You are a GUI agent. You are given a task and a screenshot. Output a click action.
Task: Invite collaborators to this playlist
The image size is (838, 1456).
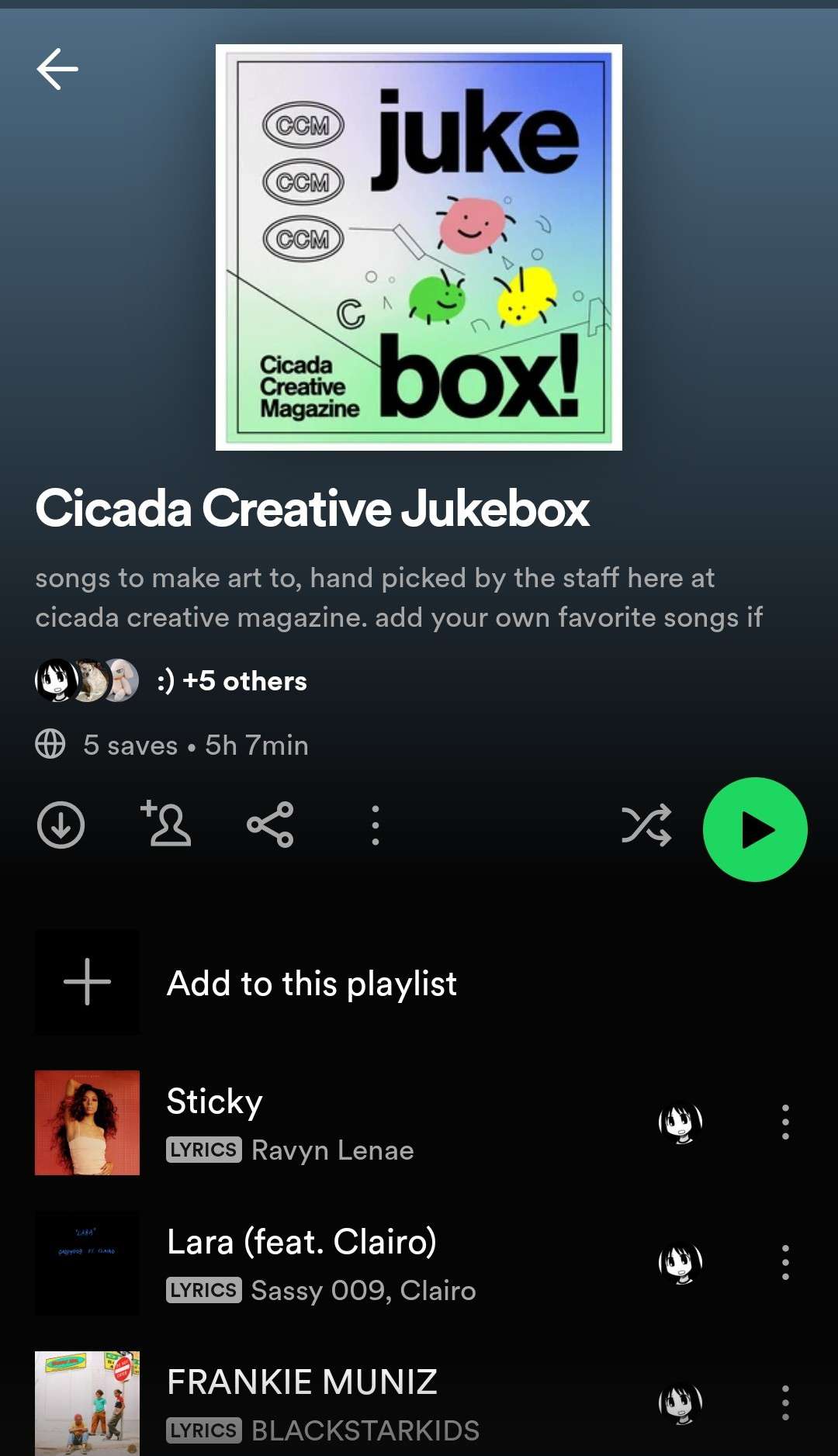tap(166, 824)
